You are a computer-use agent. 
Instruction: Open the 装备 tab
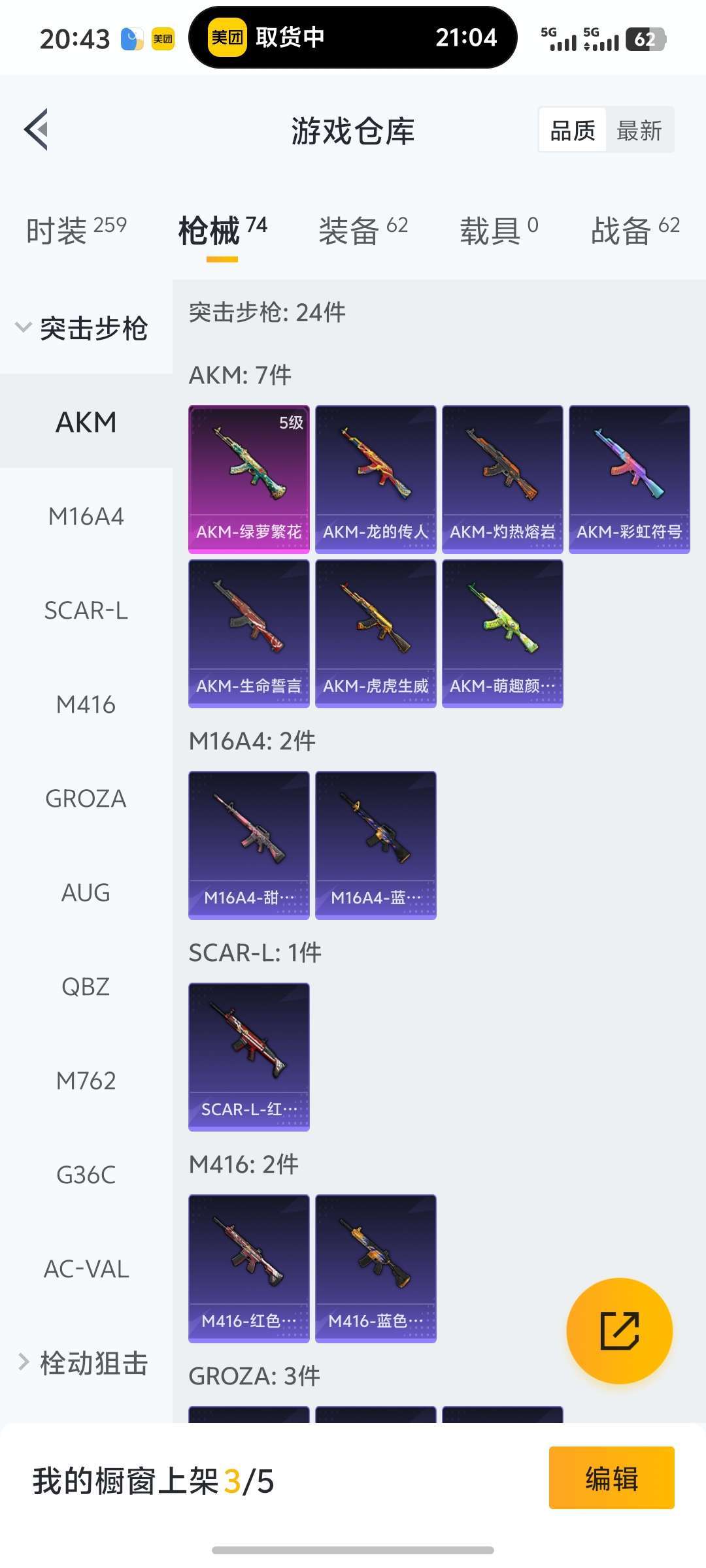(x=363, y=230)
